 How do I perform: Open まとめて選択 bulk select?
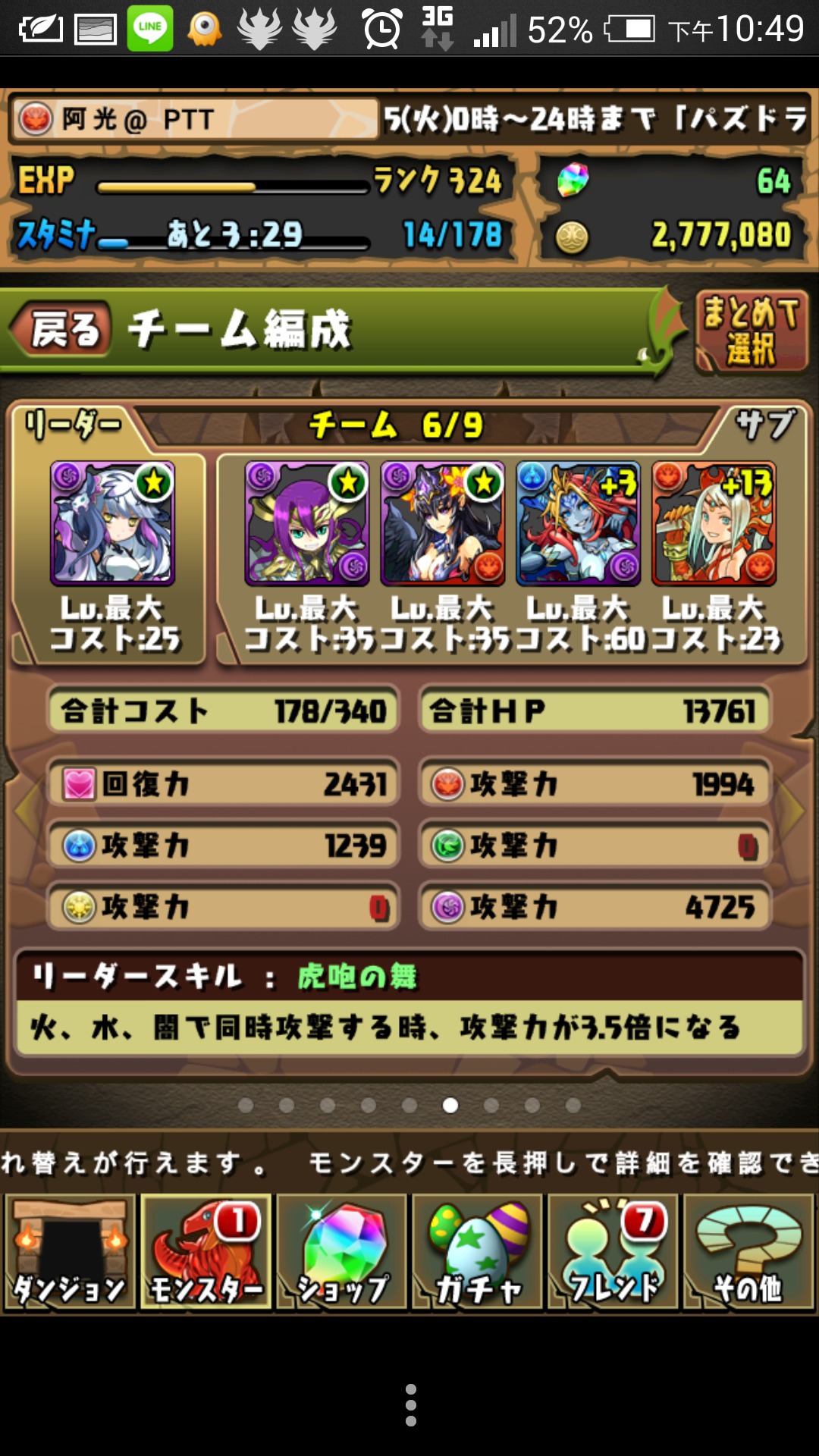pos(751,331)
